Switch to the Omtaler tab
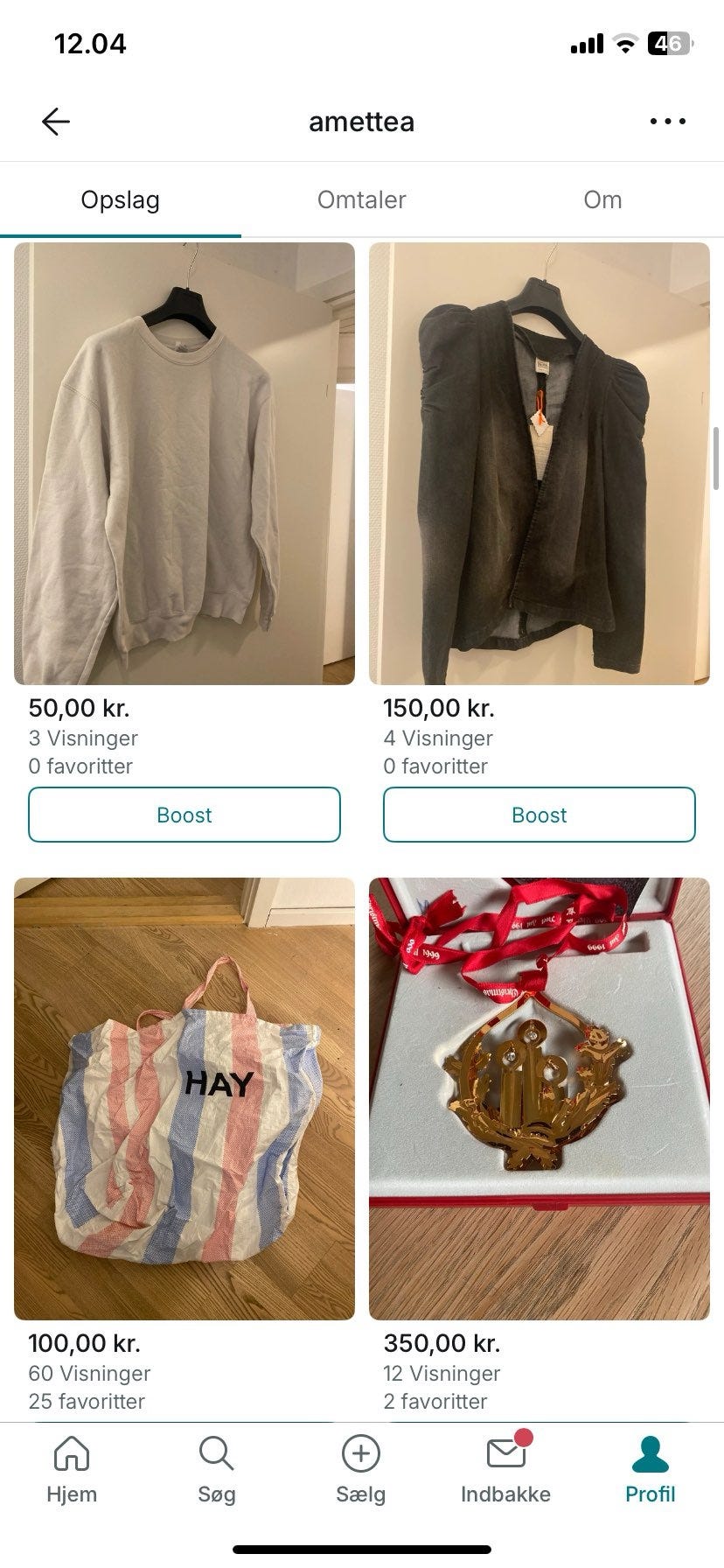The width and height of the screenshot is (724, 1568). click(x=360, y=199)
